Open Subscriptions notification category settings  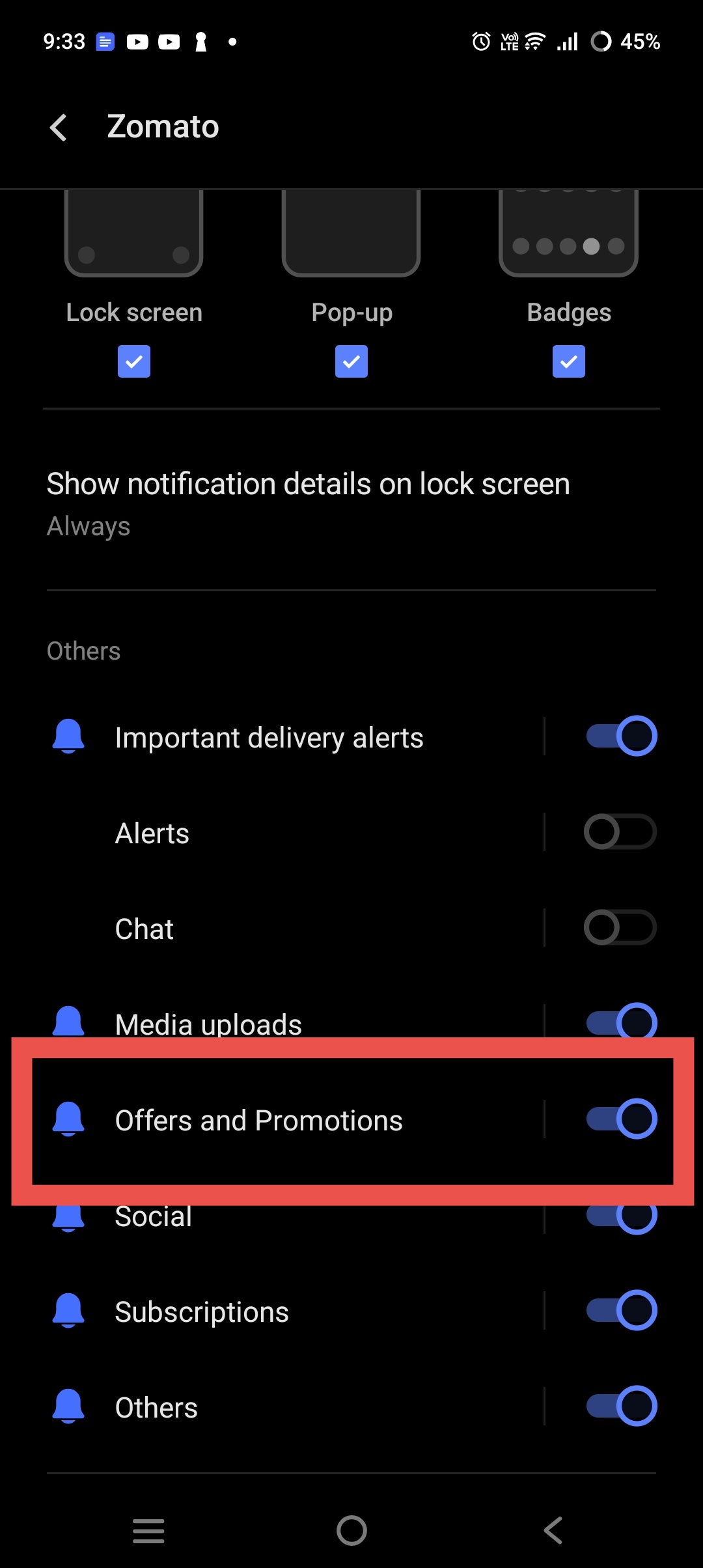click(202, 1312)
